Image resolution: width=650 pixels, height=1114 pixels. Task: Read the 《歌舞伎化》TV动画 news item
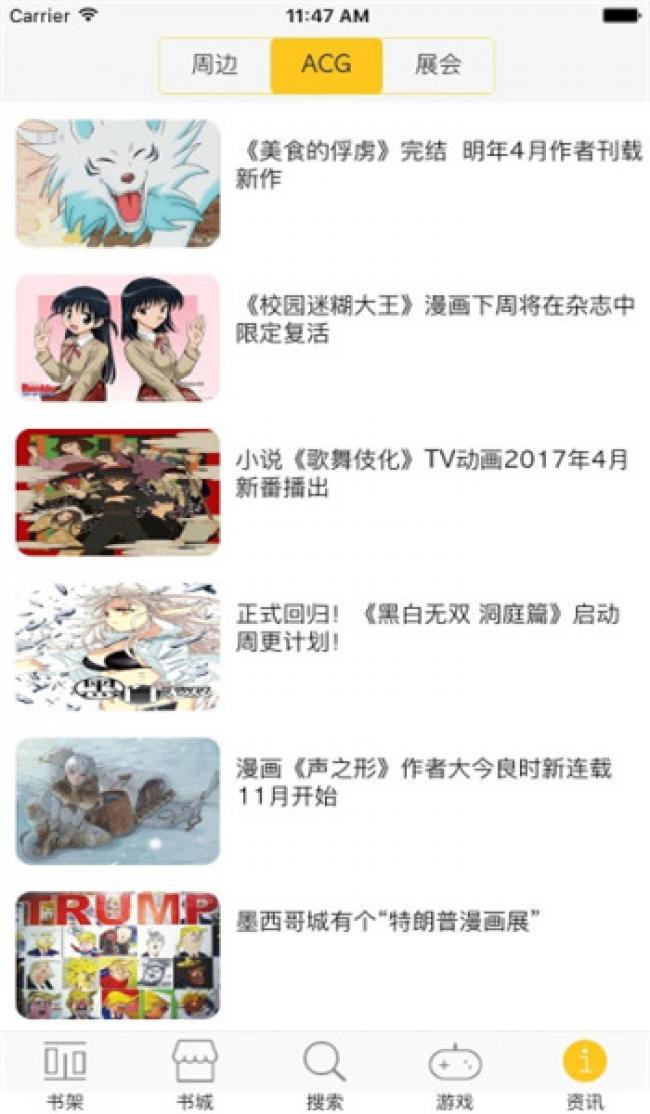pos(432,474)
